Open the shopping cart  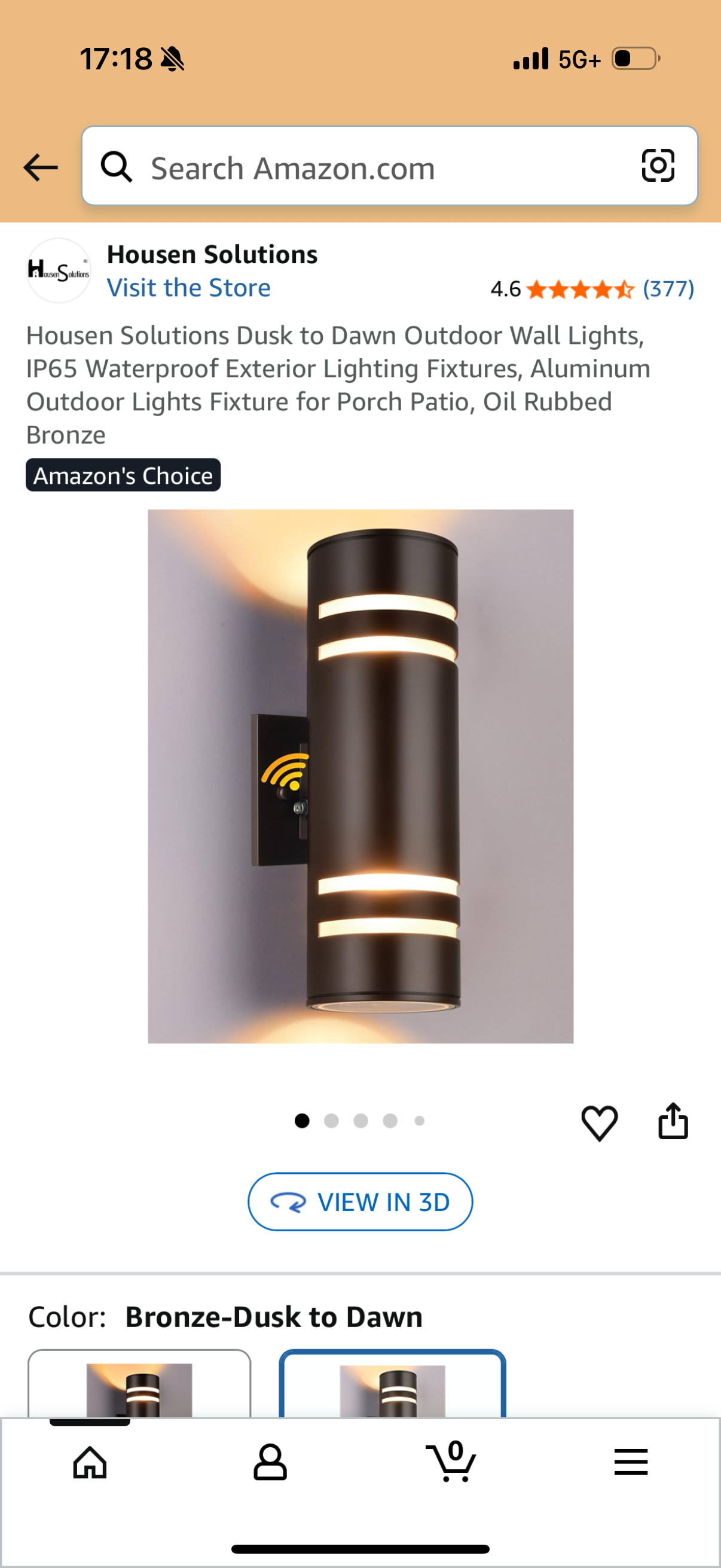point(451,1462)
